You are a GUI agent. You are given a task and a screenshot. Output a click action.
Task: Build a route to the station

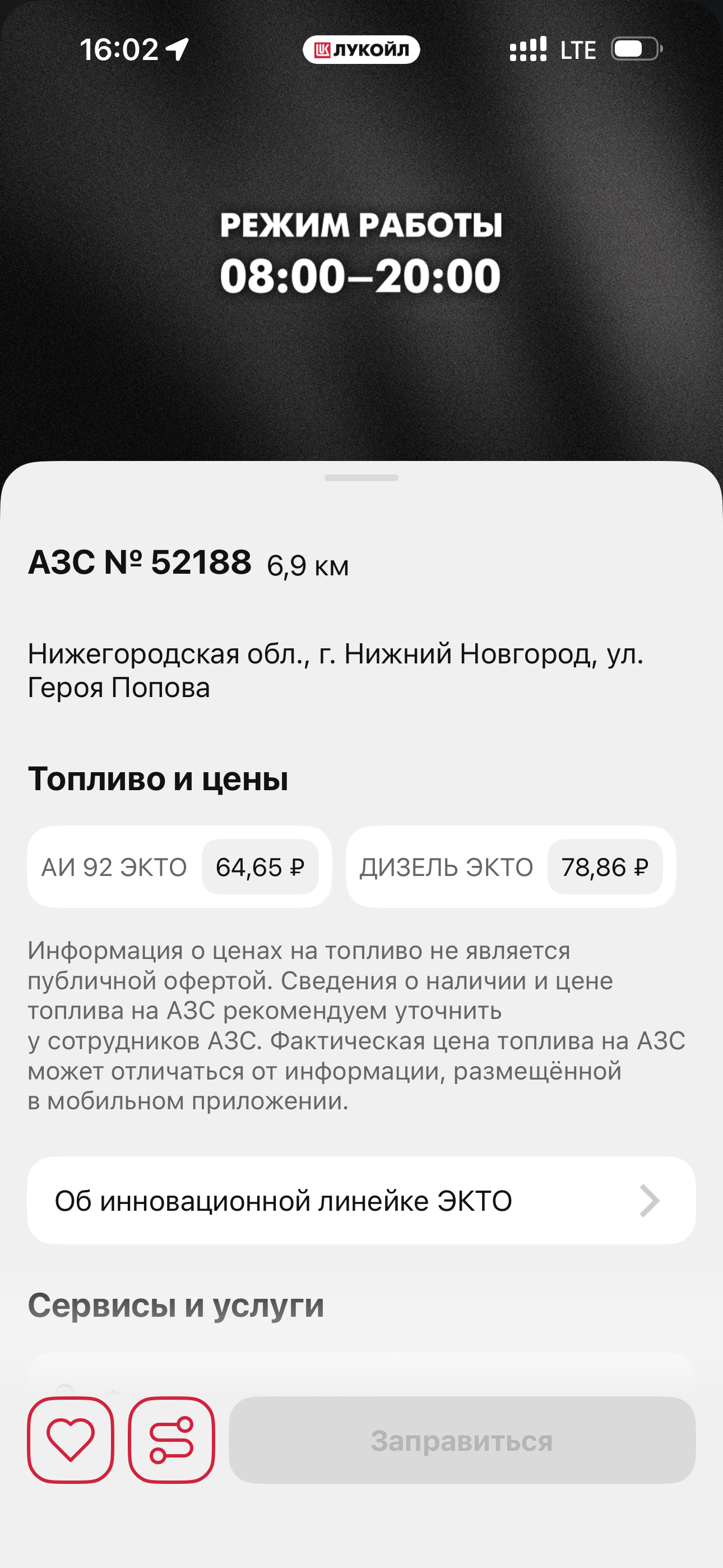click(172, 1440)
